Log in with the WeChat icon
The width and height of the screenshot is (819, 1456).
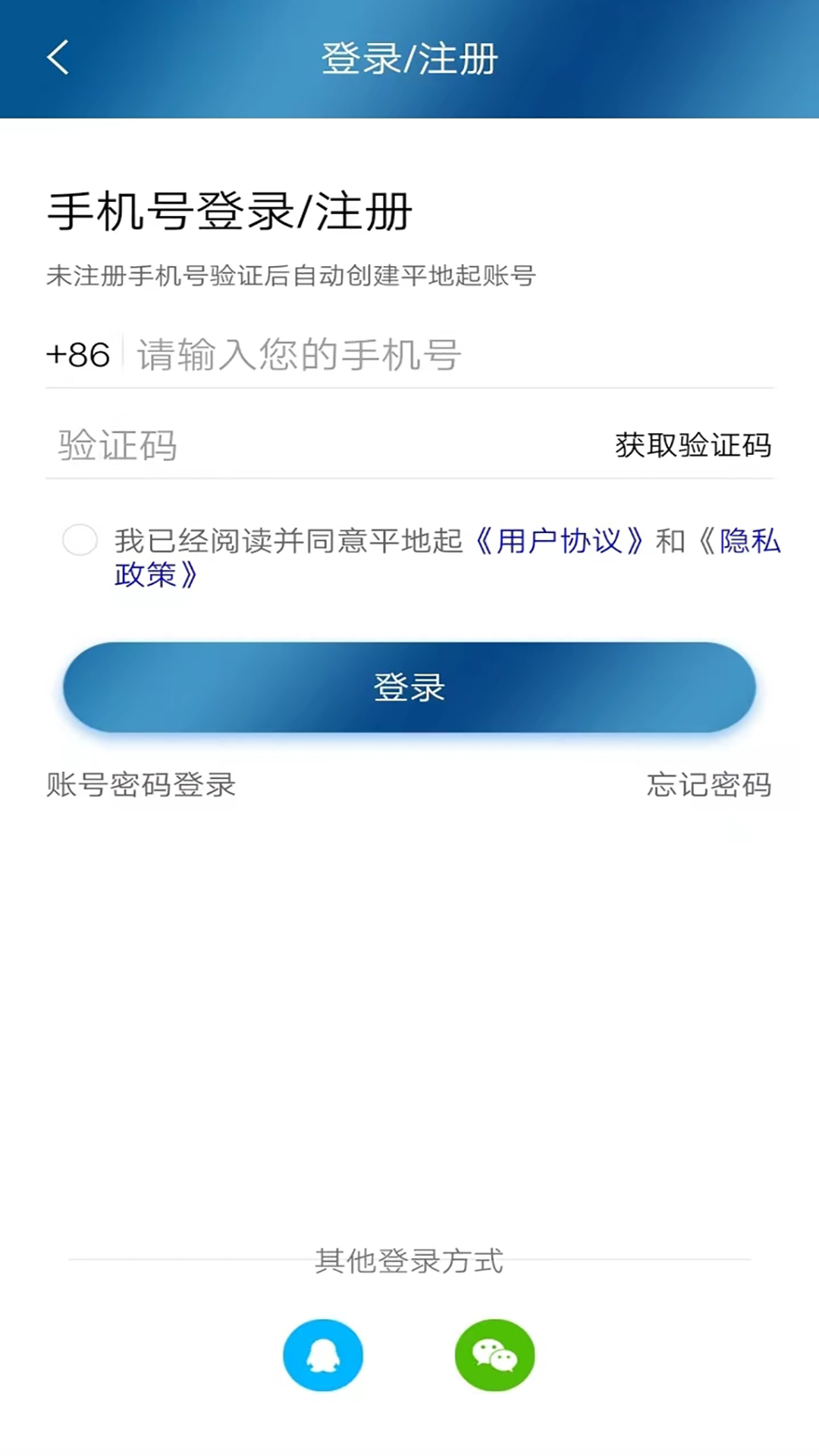pos(494,1354)
